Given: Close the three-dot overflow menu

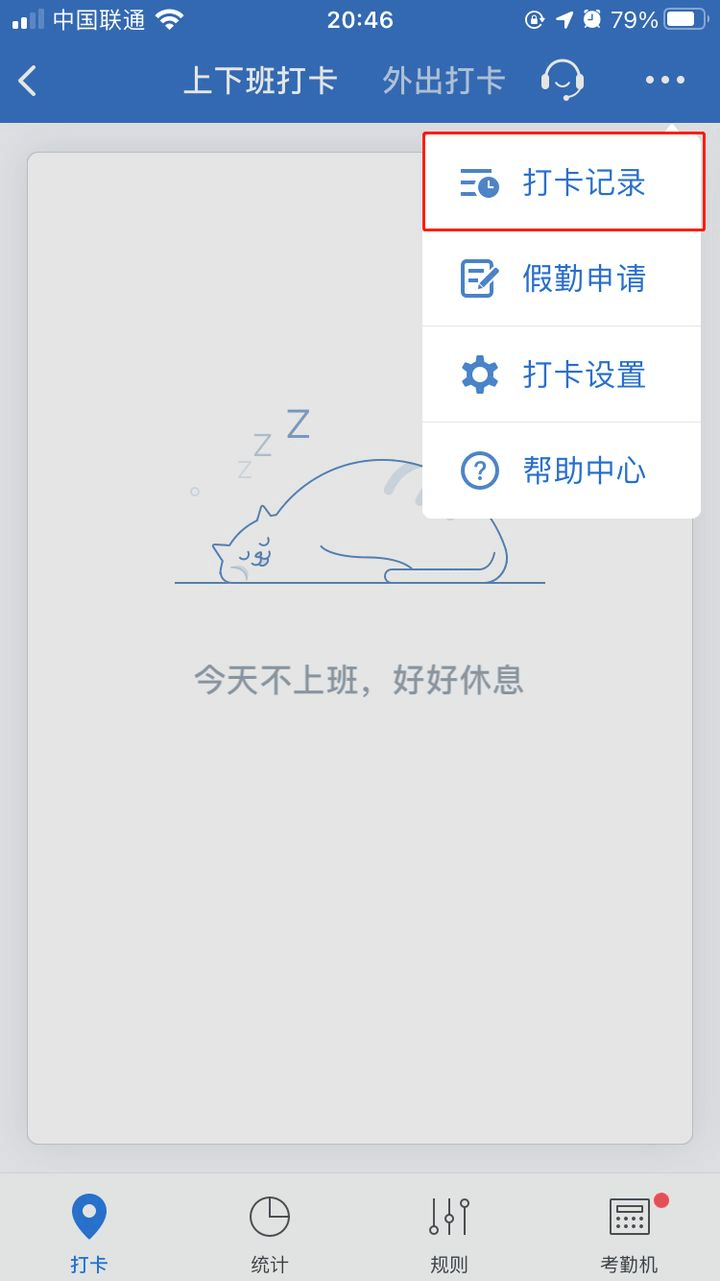Looking at the screenshot, I should 665,80.
